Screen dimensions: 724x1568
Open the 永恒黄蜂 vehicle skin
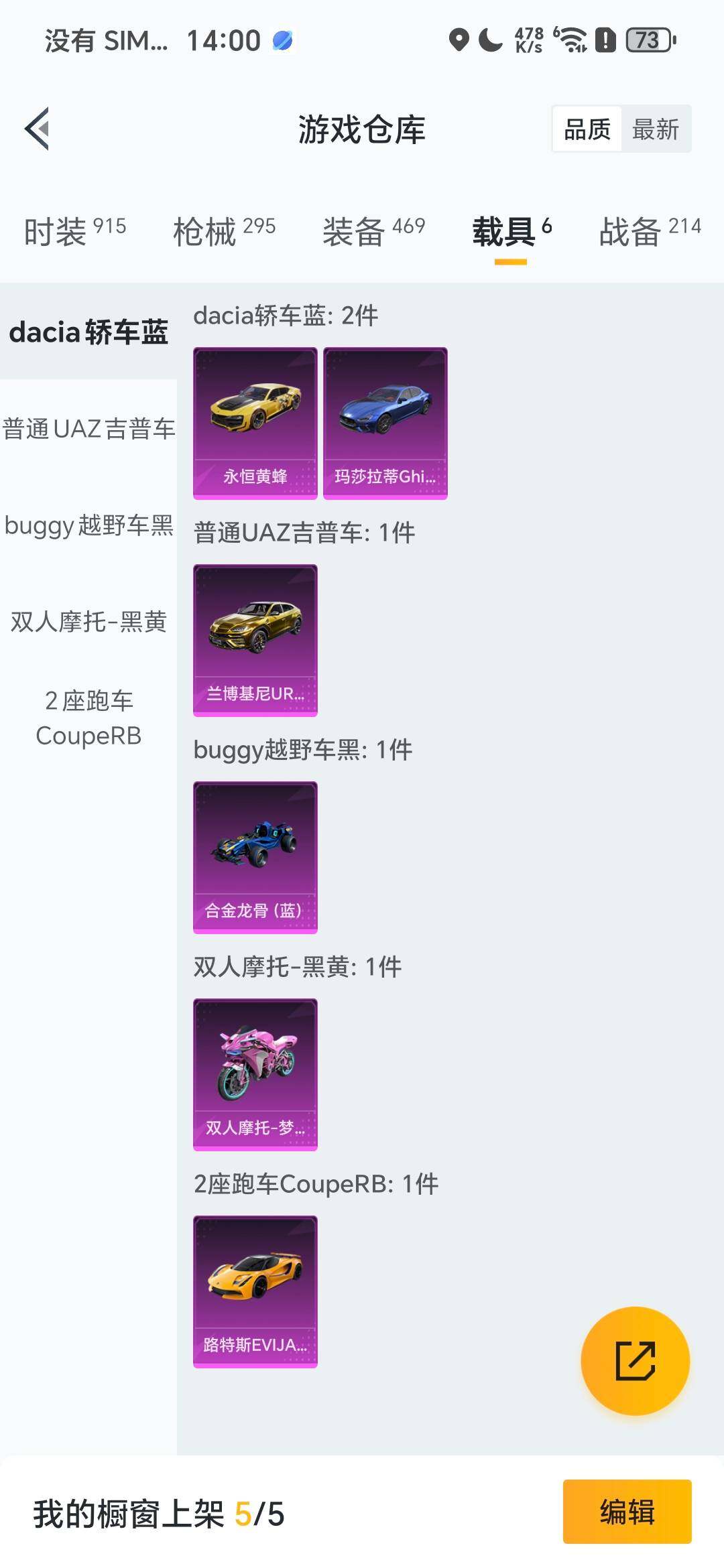(x=255, y=423)
